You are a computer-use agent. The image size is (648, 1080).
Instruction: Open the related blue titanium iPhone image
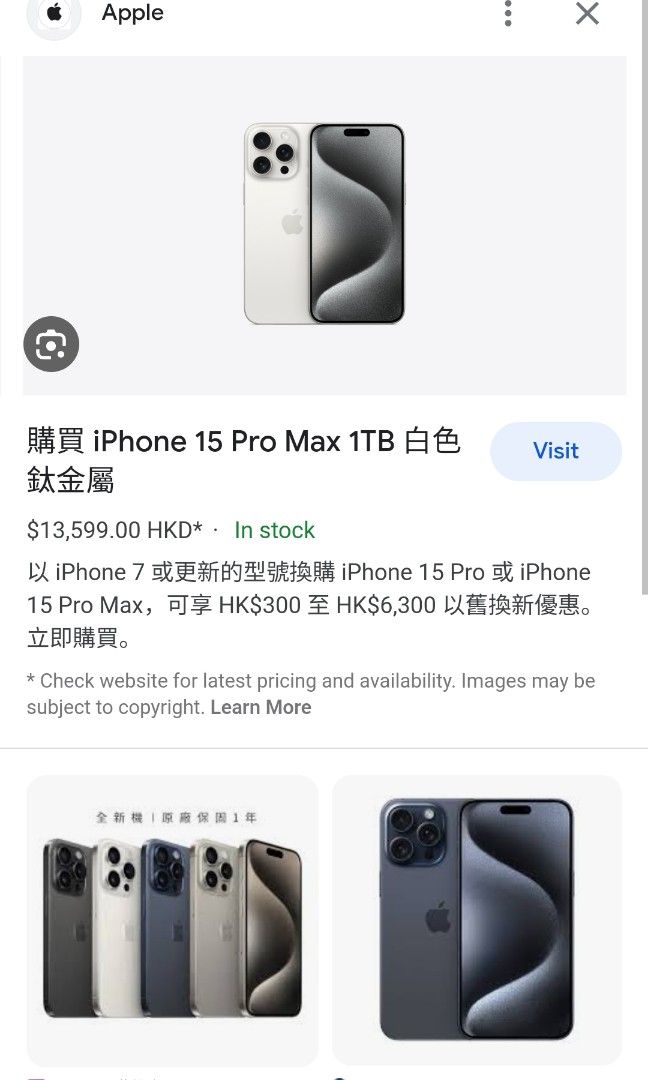pyautogui.click(x=477, y=918)
